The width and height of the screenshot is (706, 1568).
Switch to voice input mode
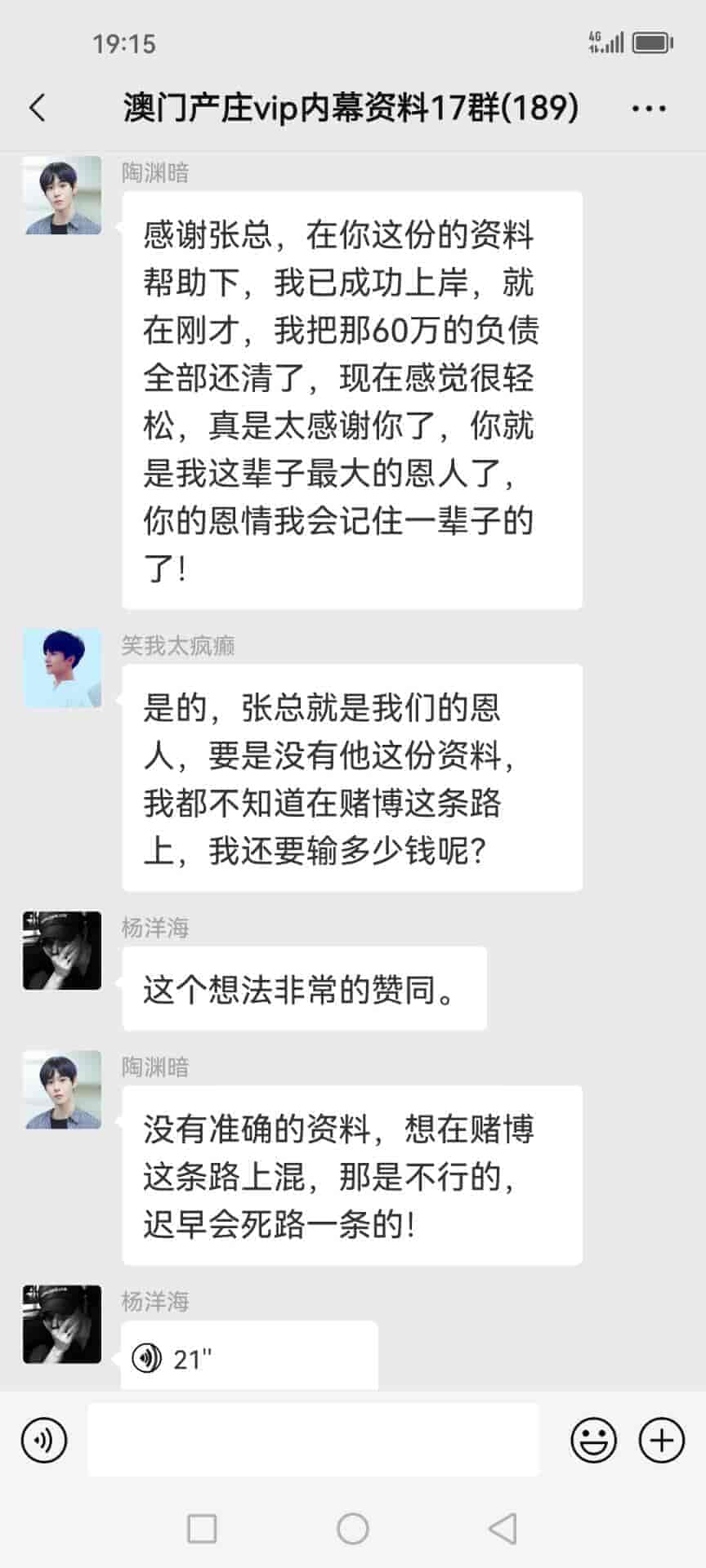tap(44, 1440)
